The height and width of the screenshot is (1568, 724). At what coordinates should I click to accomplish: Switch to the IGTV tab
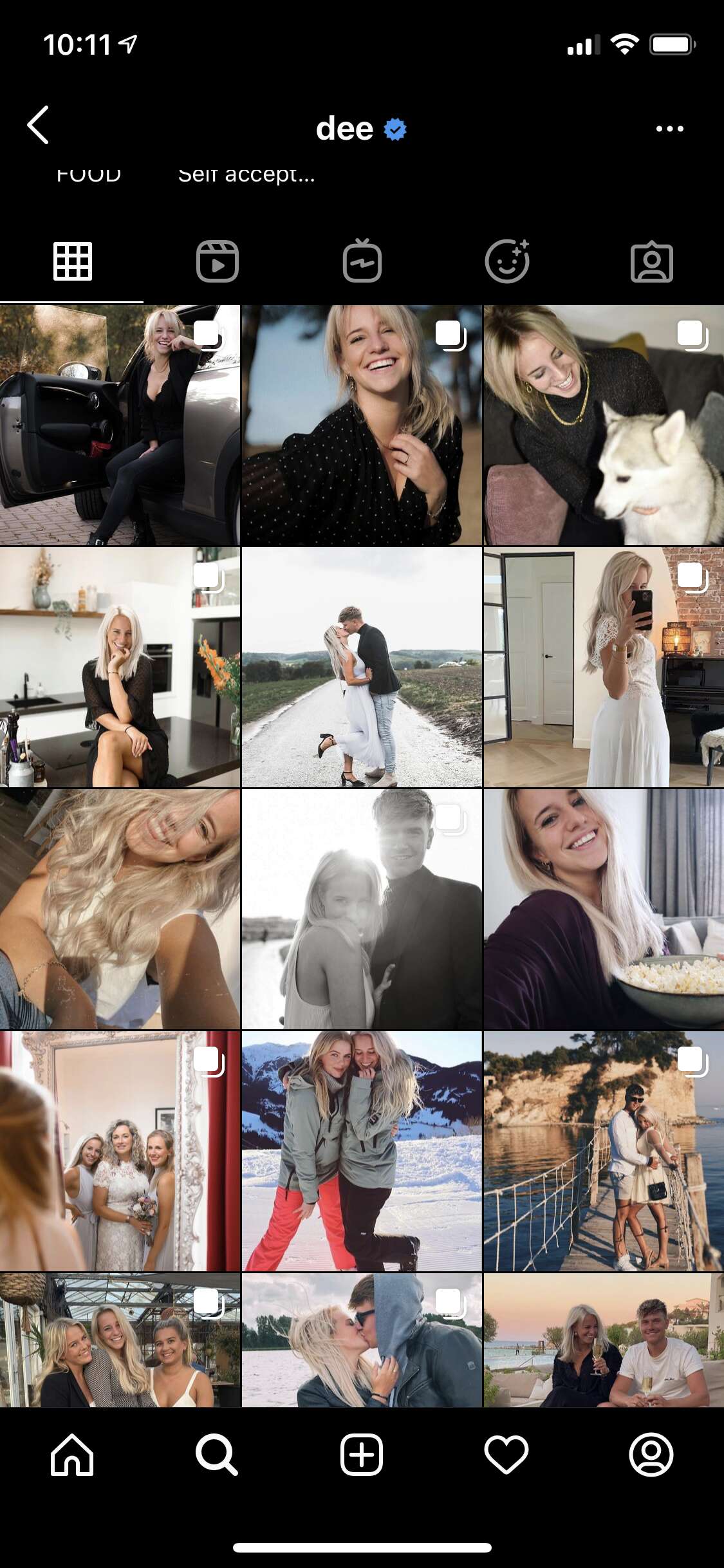coord(362,261)
